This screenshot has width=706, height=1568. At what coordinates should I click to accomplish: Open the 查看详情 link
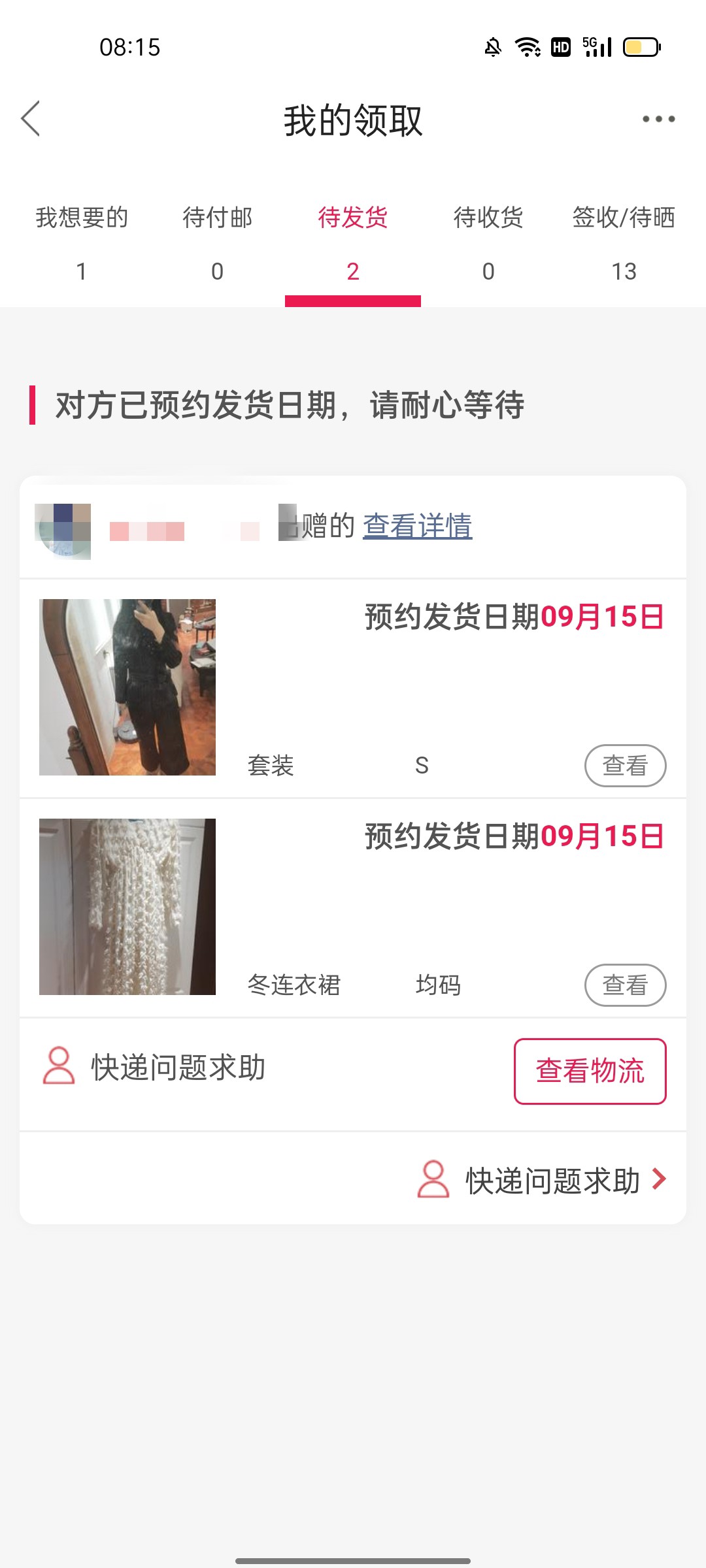(x=417, y=526)
